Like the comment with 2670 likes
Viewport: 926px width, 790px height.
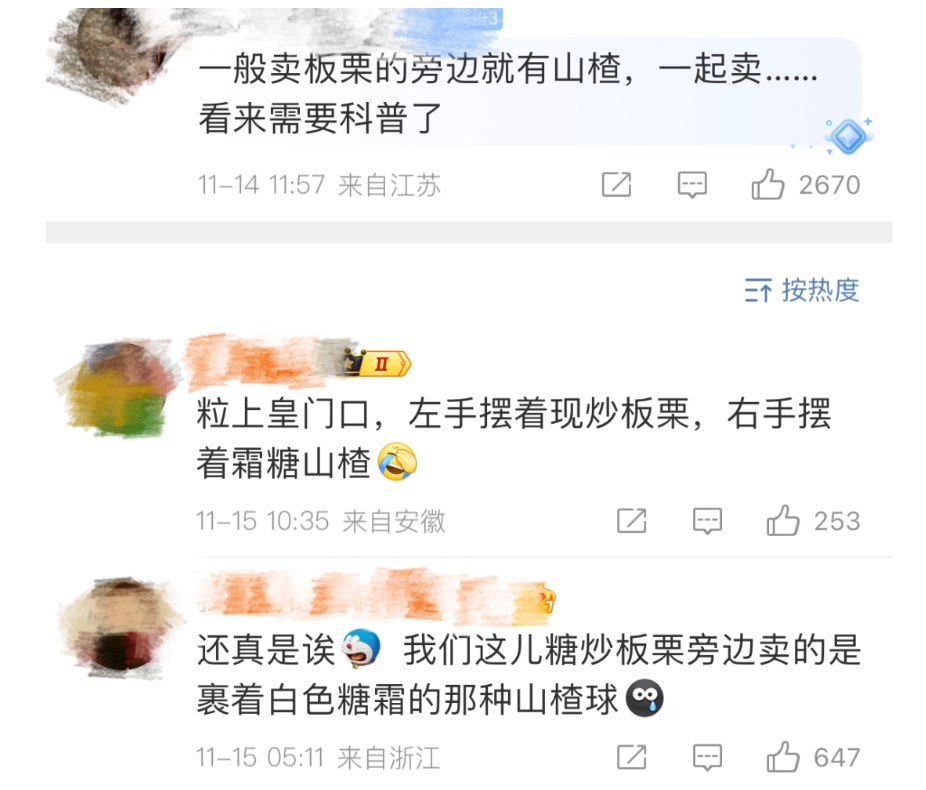(768, 185)
